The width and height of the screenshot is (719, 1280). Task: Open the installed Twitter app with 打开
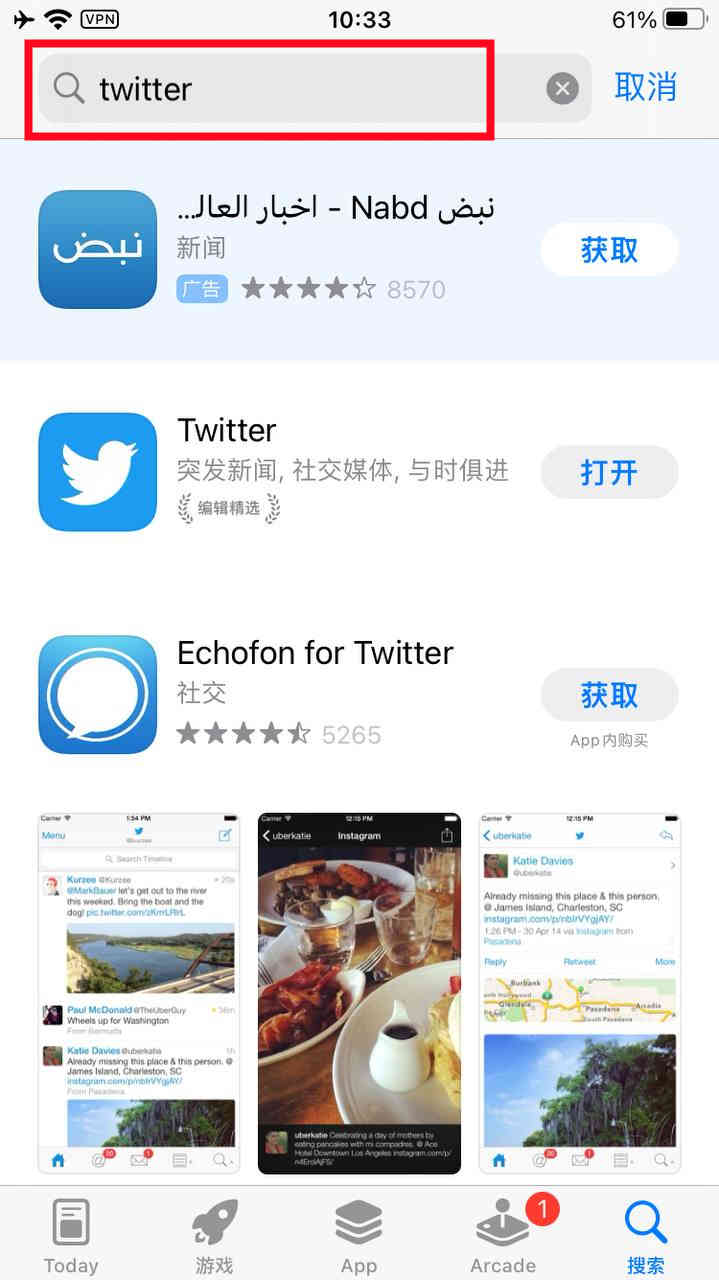click(x=609, y=472)
